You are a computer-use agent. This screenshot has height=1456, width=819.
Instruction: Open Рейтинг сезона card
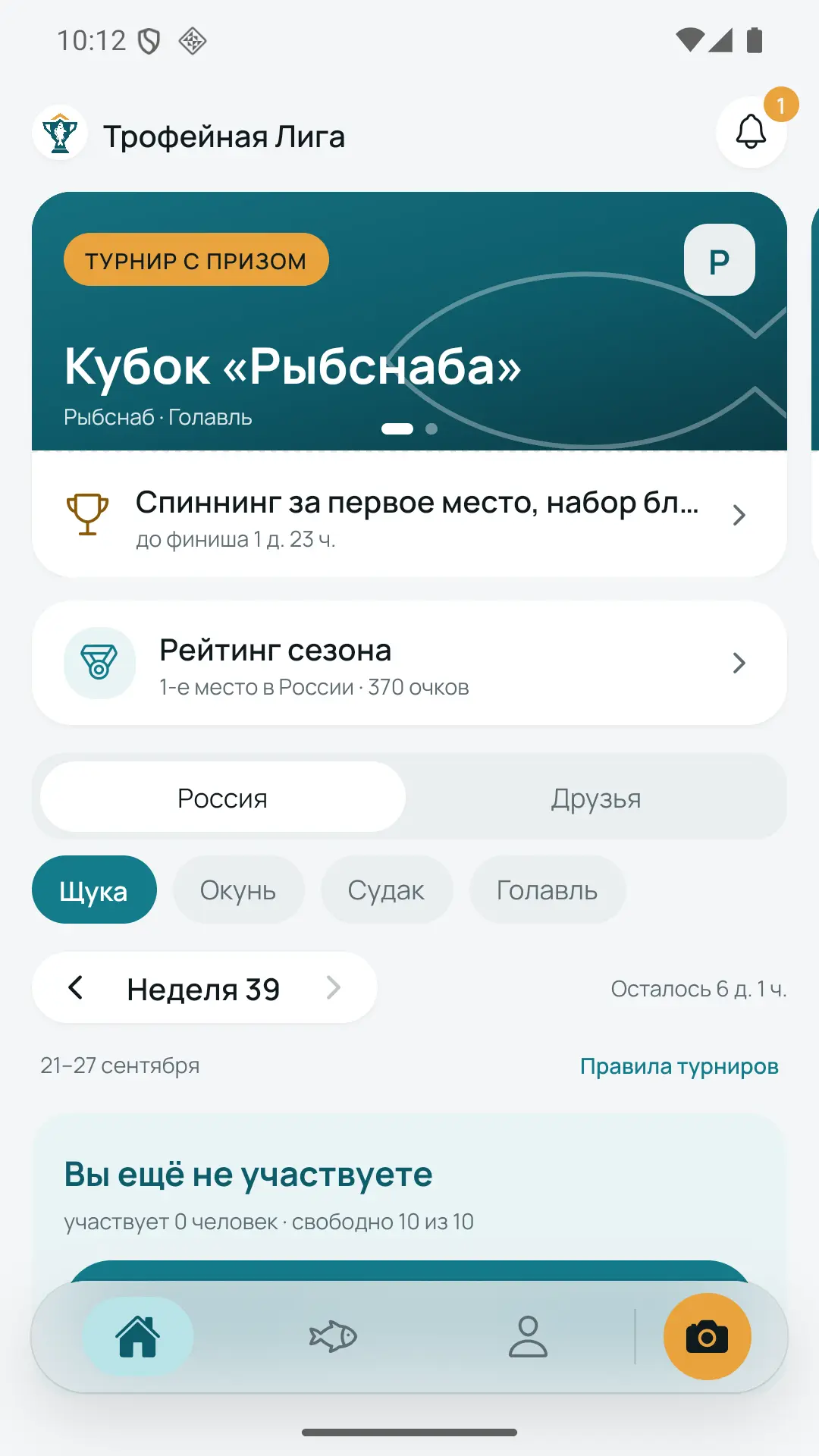[x=409, y=664]
